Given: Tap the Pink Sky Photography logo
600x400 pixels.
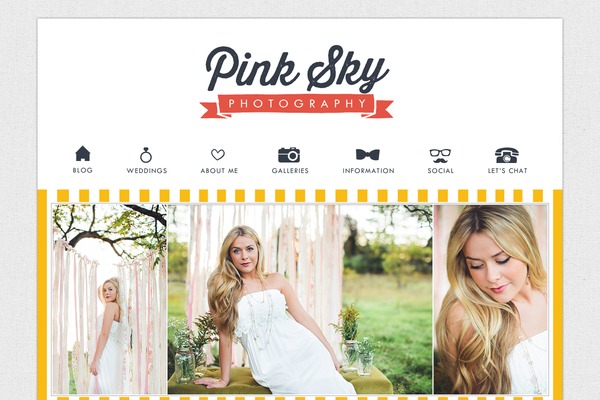Looking at the screenshot, I should (297, 82).
